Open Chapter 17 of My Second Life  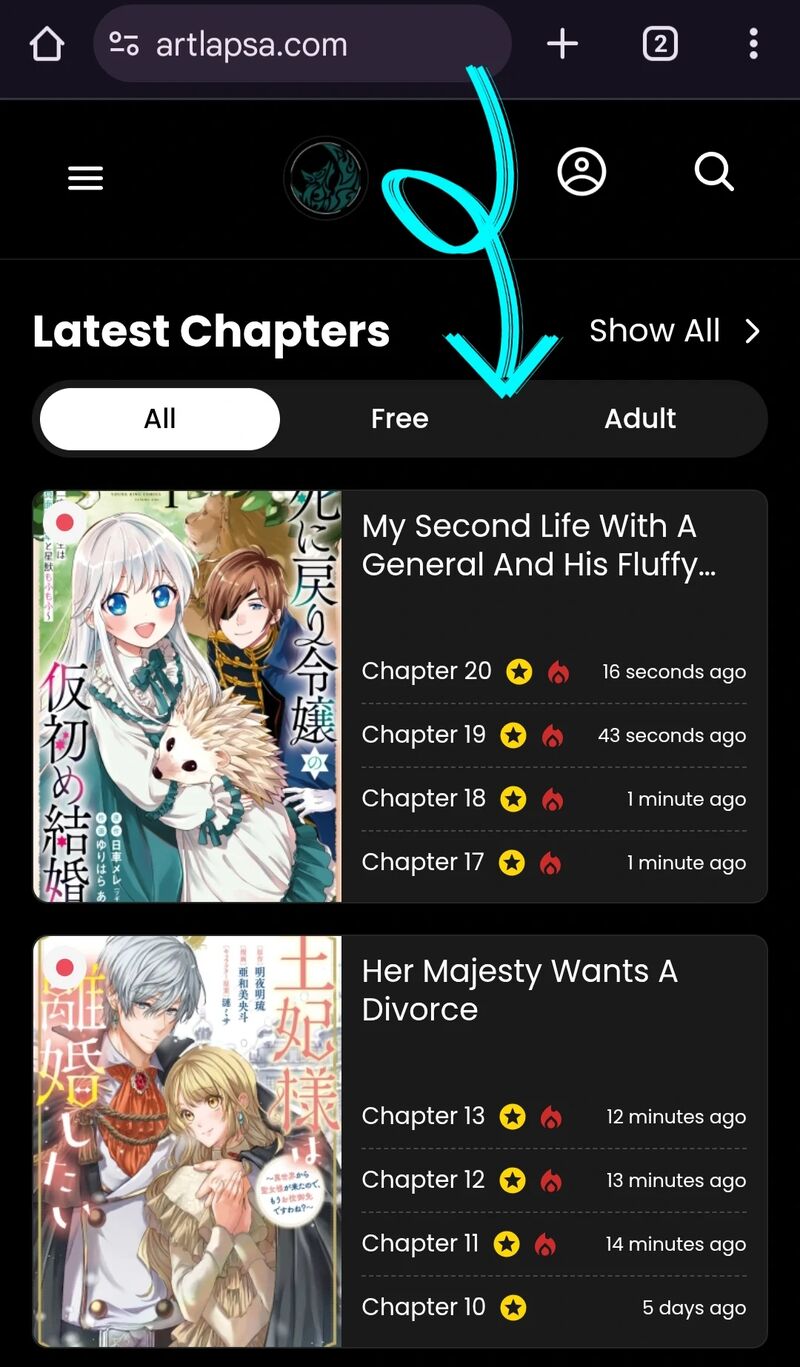[x=423, y=862]
